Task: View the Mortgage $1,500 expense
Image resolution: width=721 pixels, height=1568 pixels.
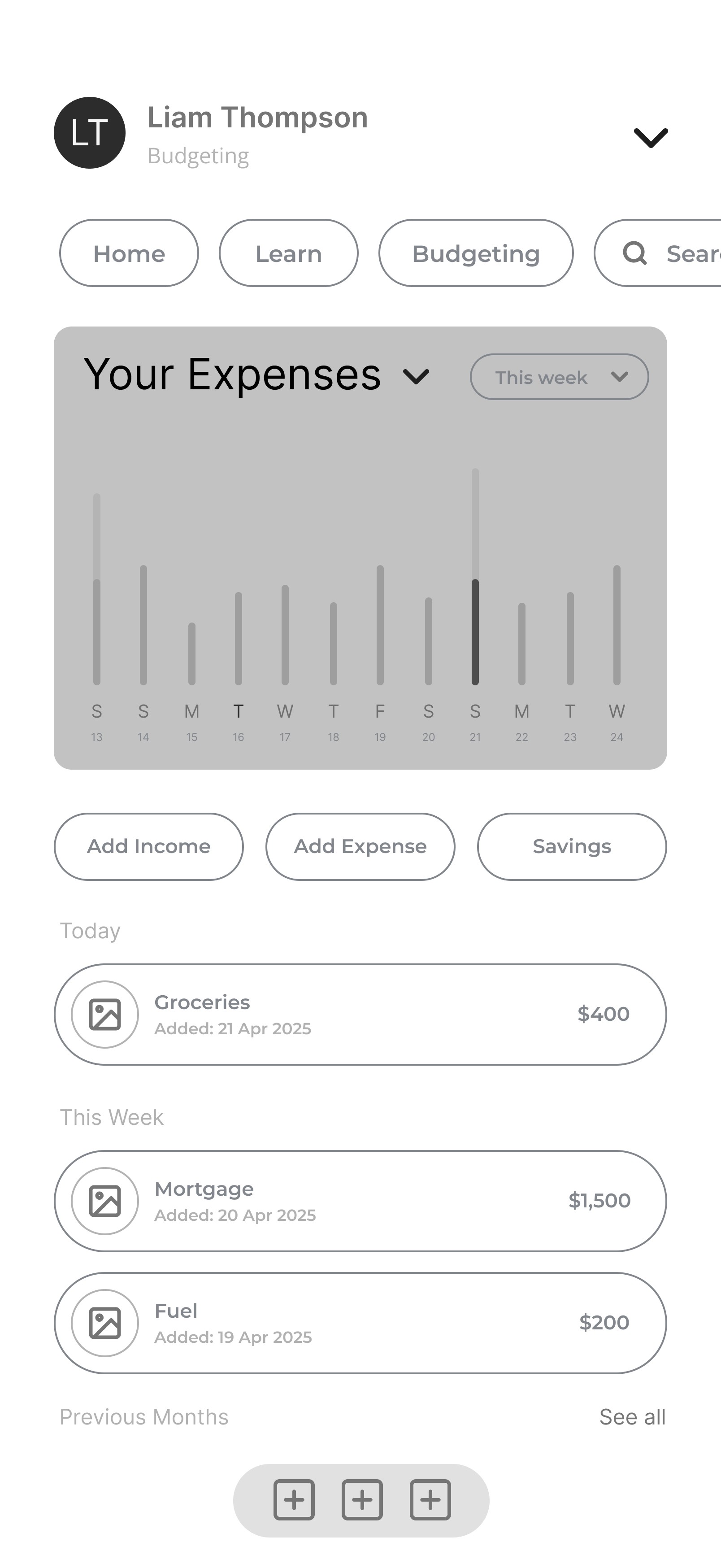Action: (360, 1201)
